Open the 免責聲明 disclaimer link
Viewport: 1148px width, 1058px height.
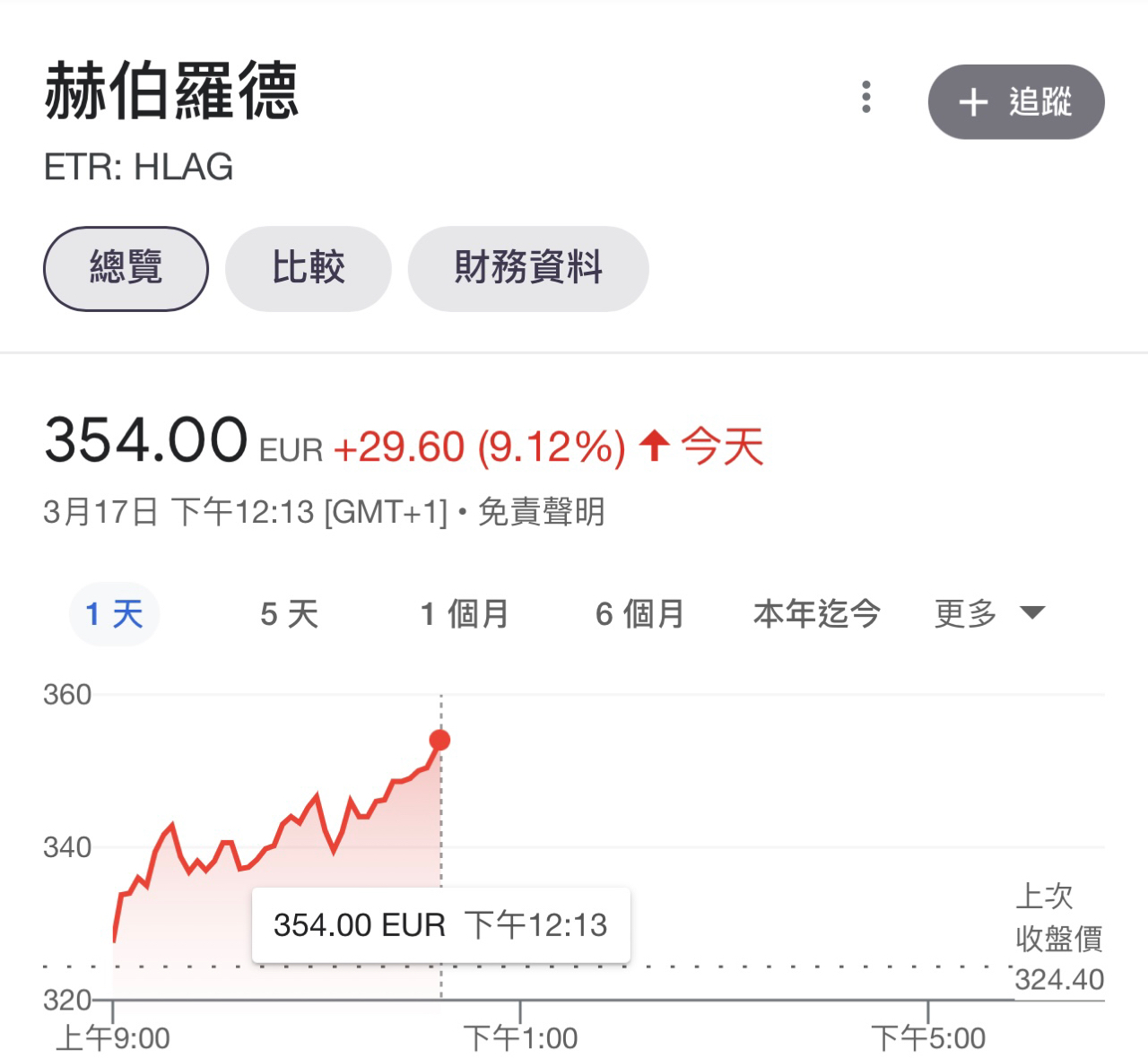[541, 512]
